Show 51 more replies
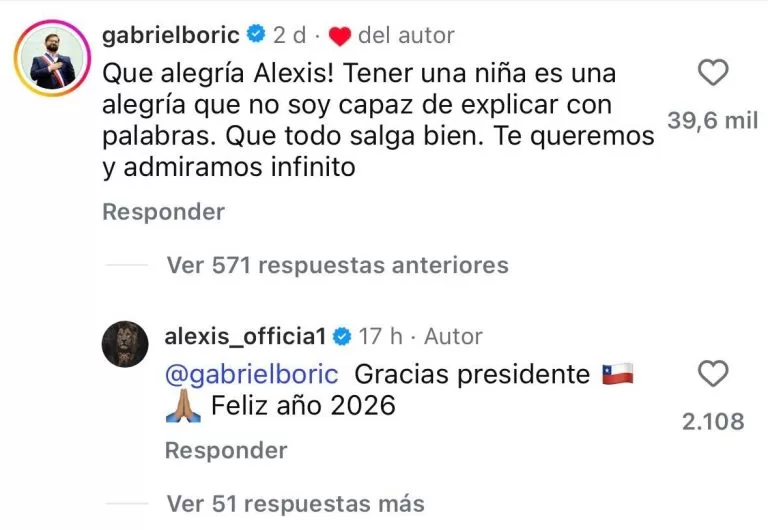 [295, 503]
